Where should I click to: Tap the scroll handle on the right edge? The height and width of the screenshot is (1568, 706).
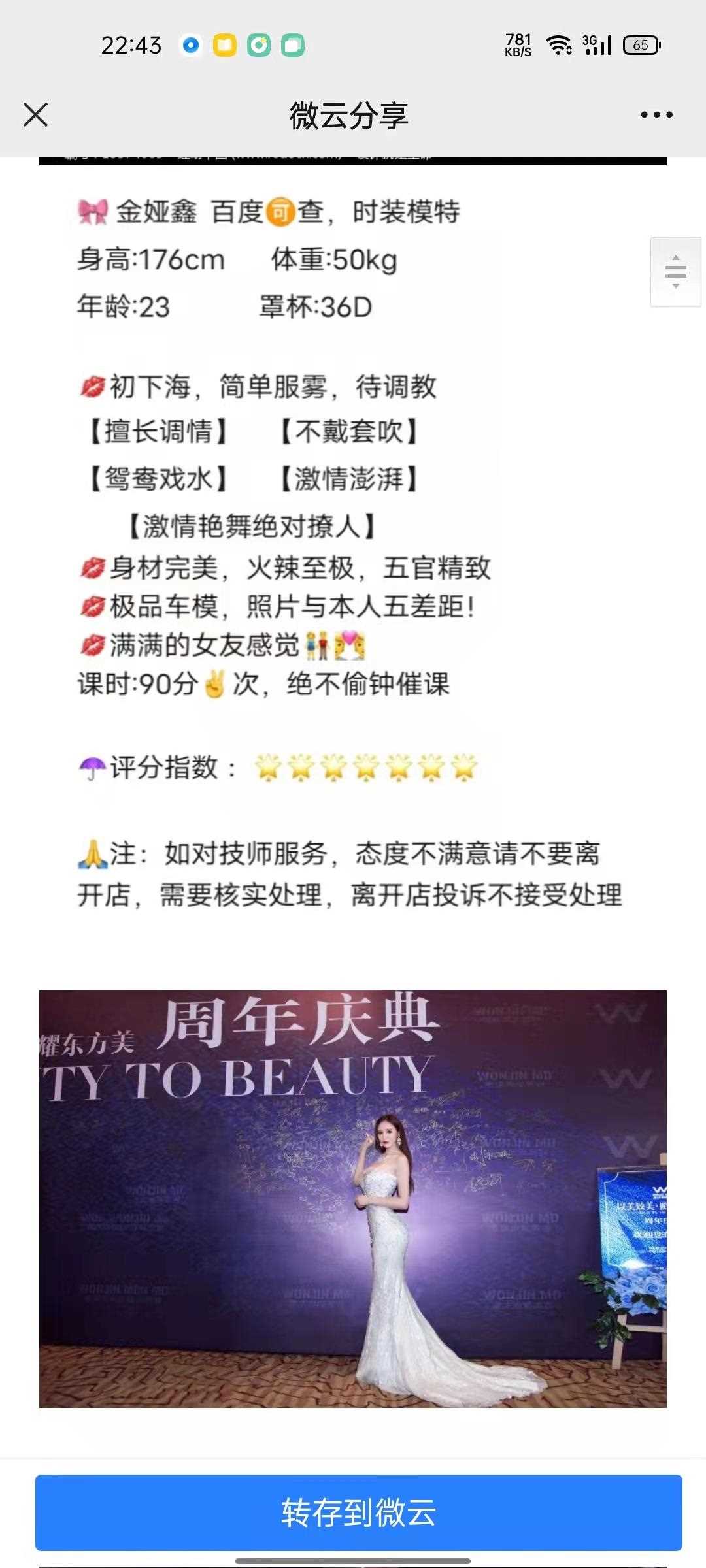[675, 272]
